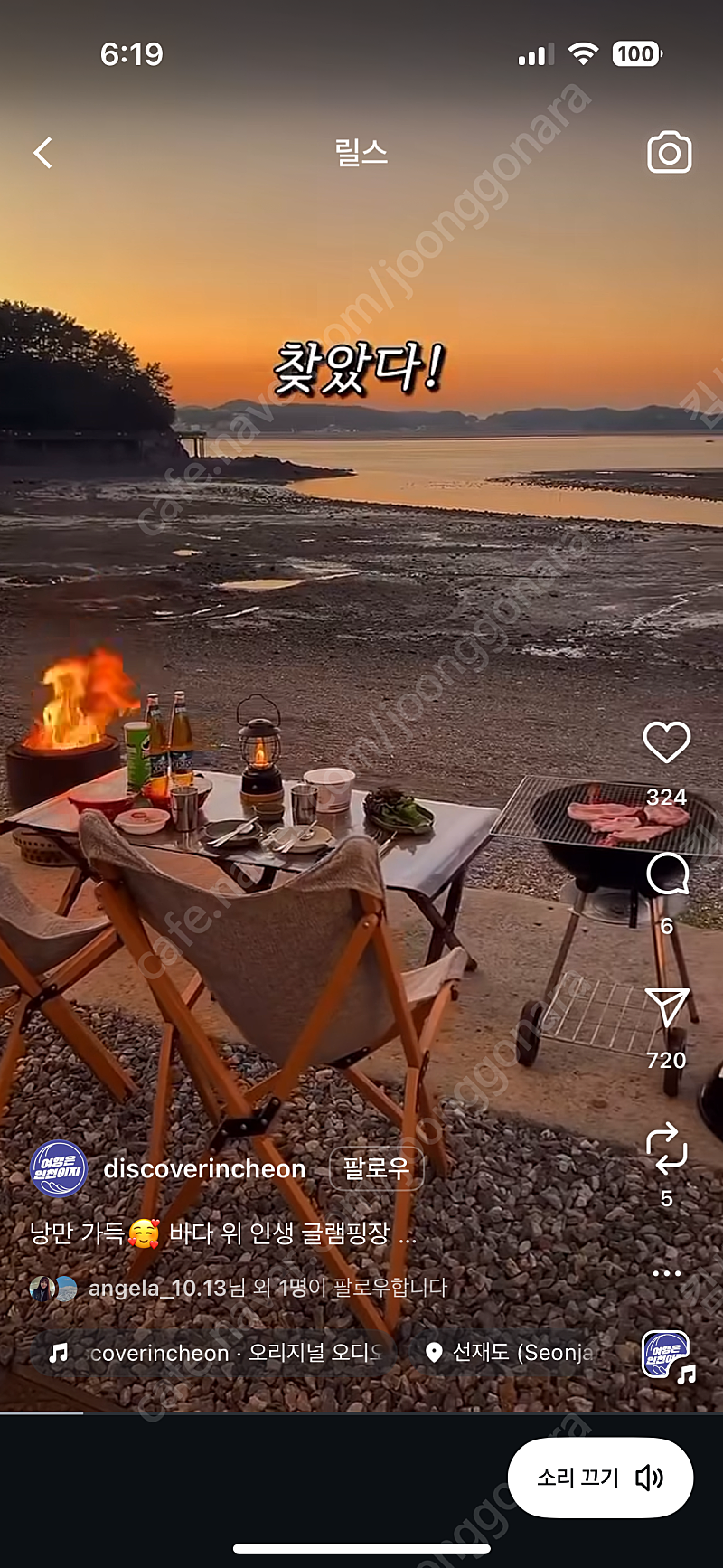Screen dimensions: 723x1568
Task: Expand the caption starting with 낭만 가득
Action: pos(223,1233)
